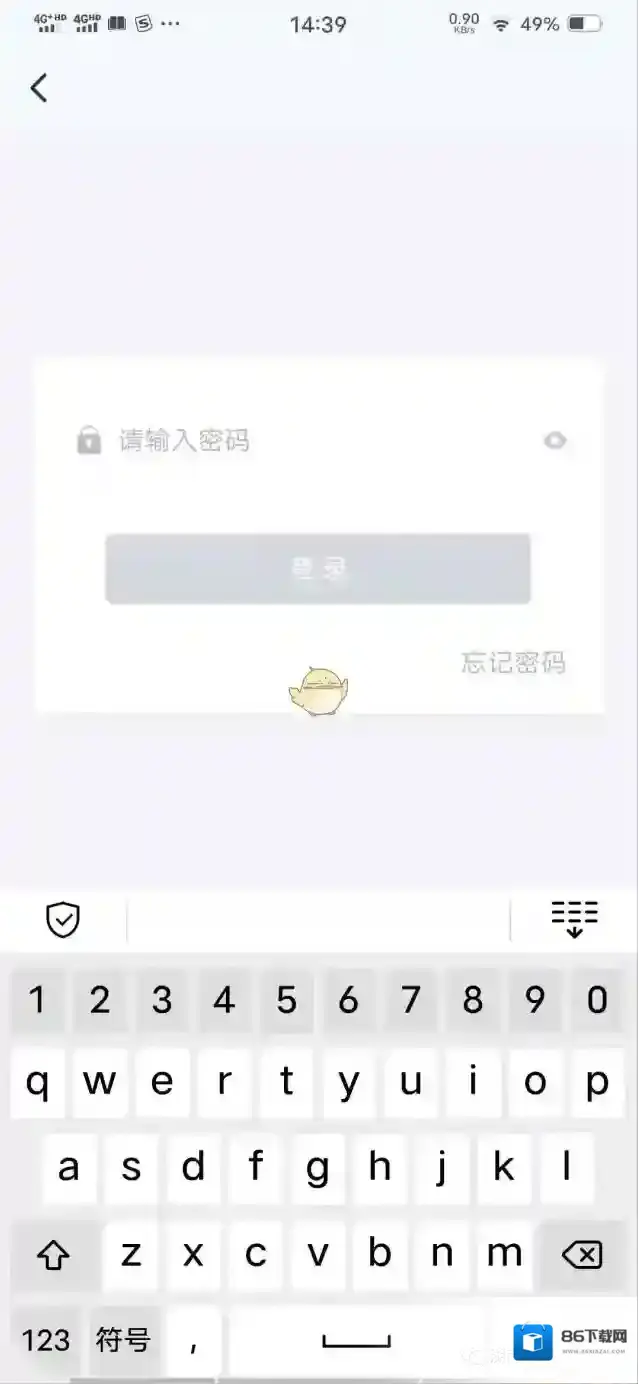Tap the shield icon on keyboard toolbar
The width and height of the screenshot is (638, 1384).
(63, 919)
